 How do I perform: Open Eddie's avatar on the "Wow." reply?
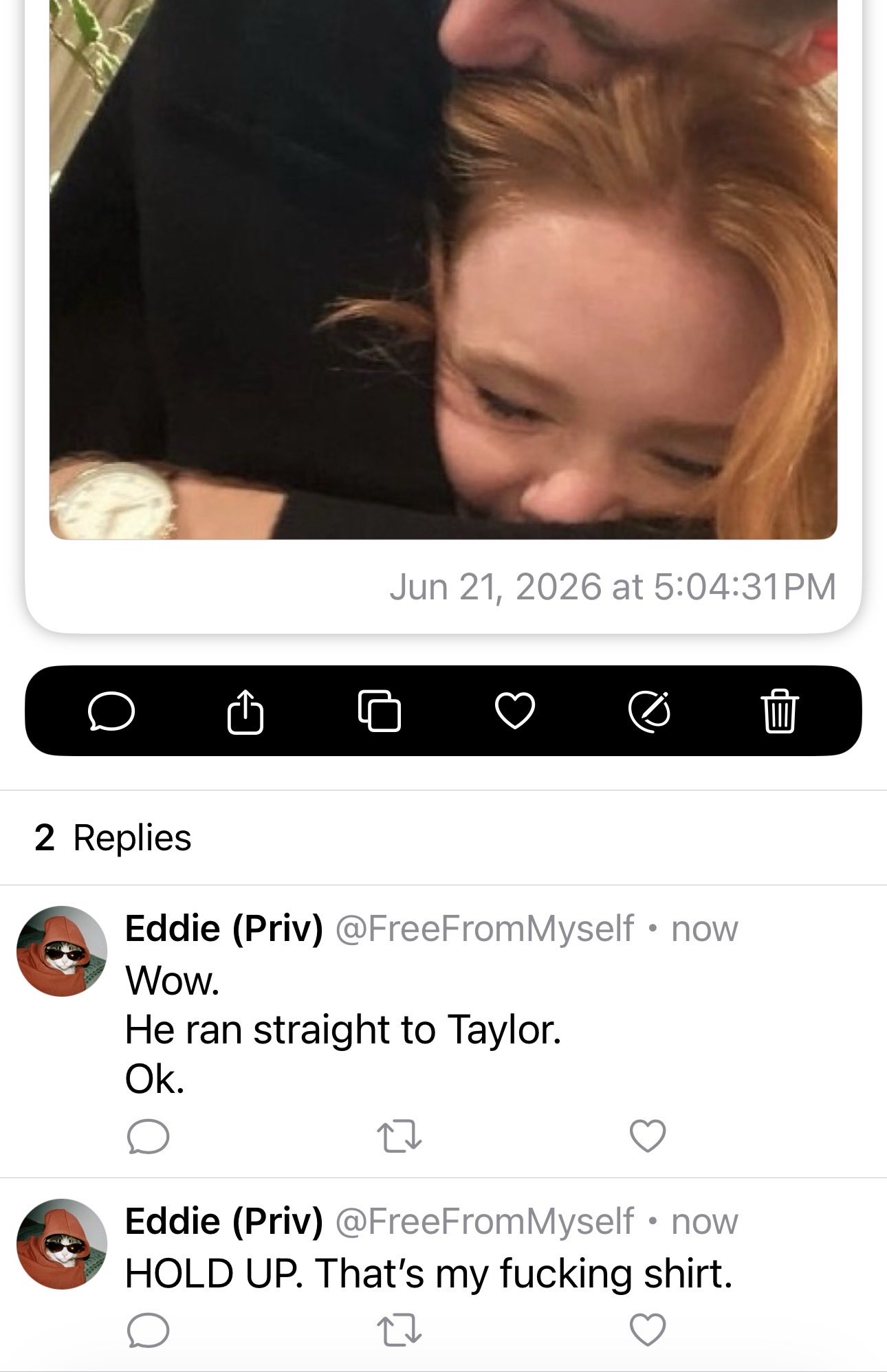coord(62,951)
